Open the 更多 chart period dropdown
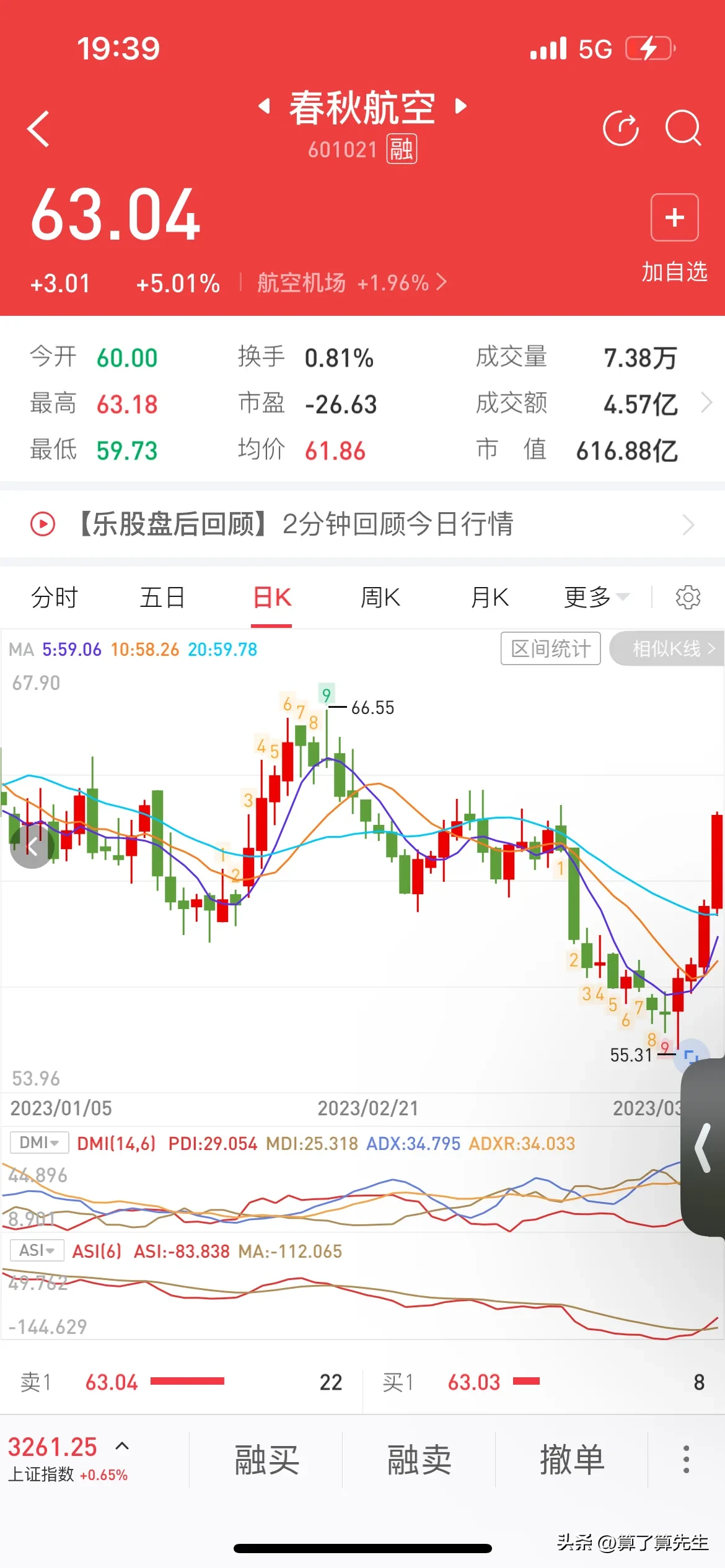Screen dimensions: 725x1568 (595, 598)
